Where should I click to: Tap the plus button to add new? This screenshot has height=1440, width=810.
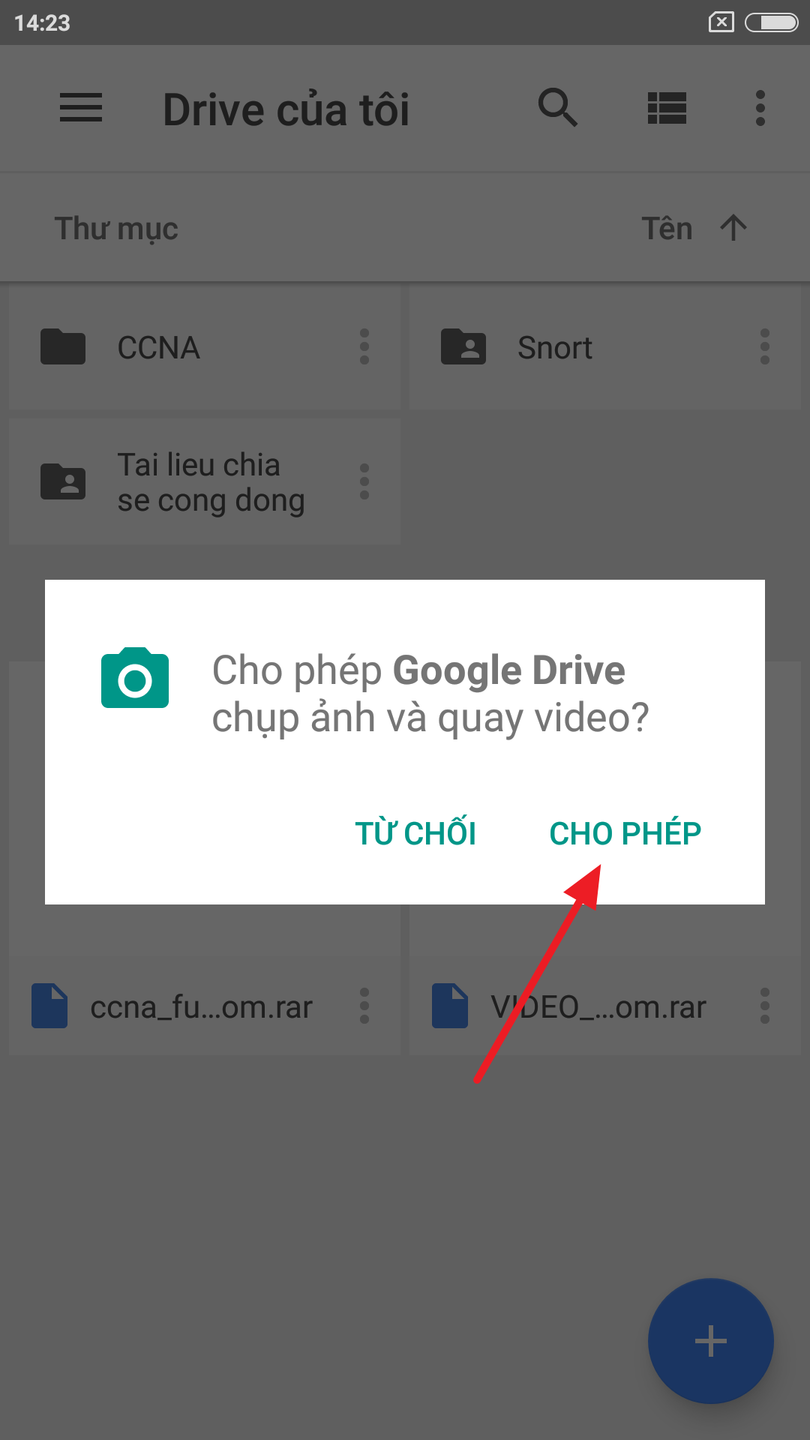coord(710,1341)
